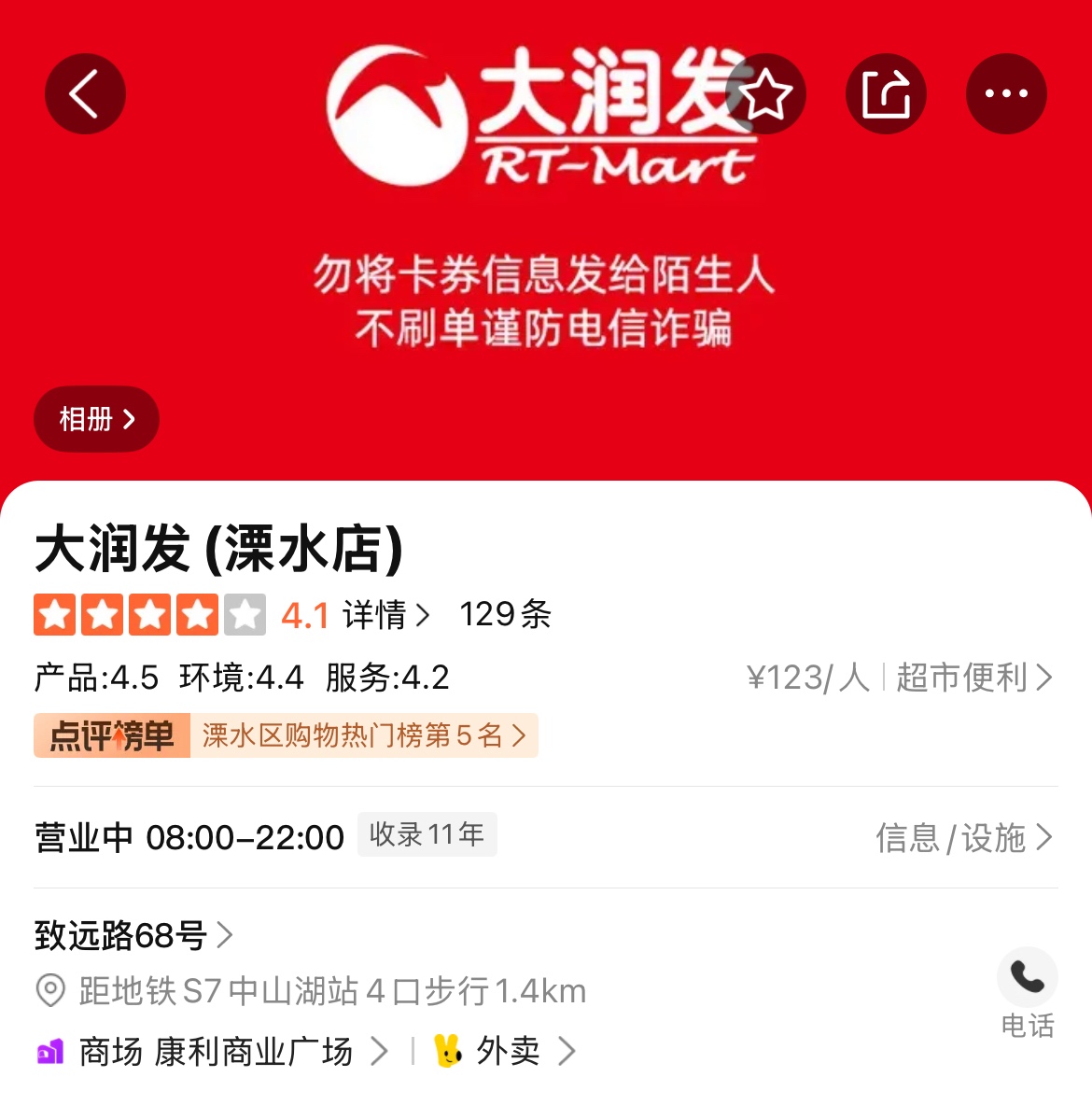This screenshot has width=1092, height=1105.
Task: Open the 超市便利 category link
Action: 973,678
